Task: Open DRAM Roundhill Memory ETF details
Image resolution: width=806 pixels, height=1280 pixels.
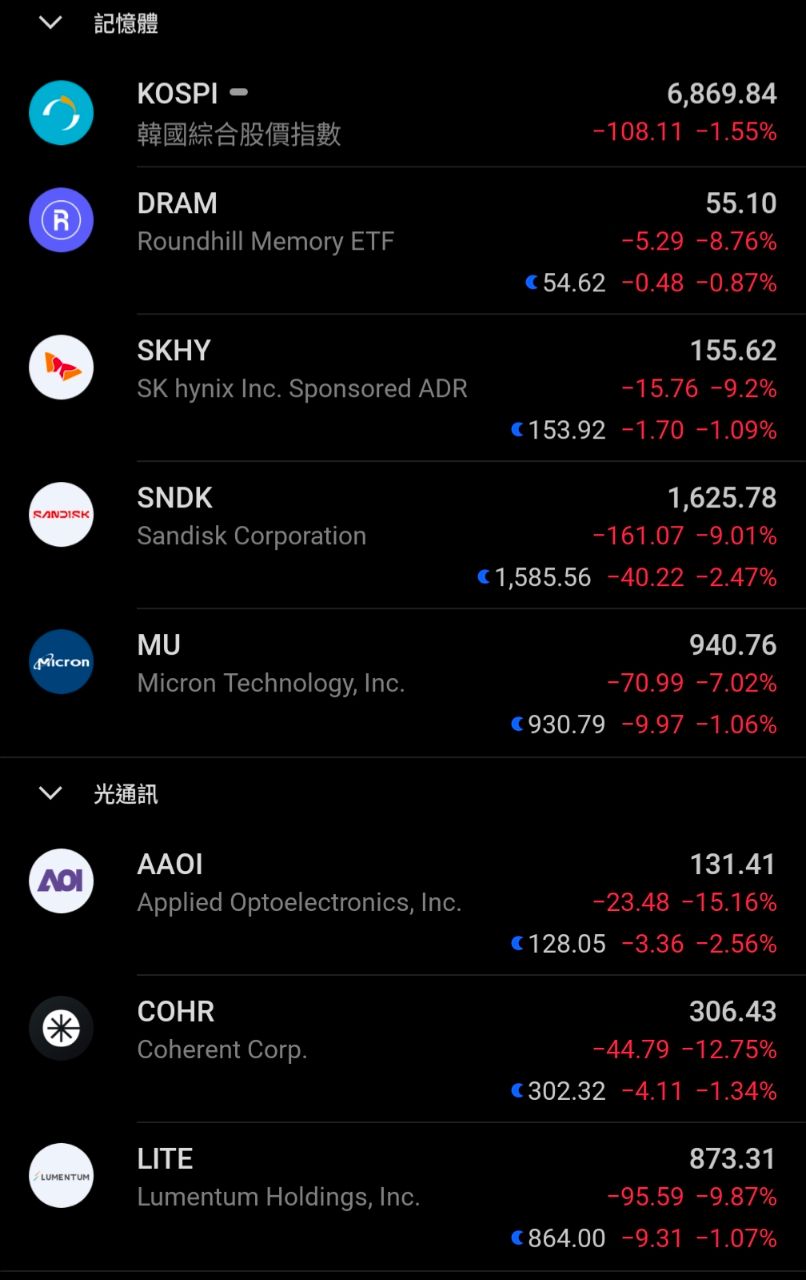Action: click(x=403, y=241)
